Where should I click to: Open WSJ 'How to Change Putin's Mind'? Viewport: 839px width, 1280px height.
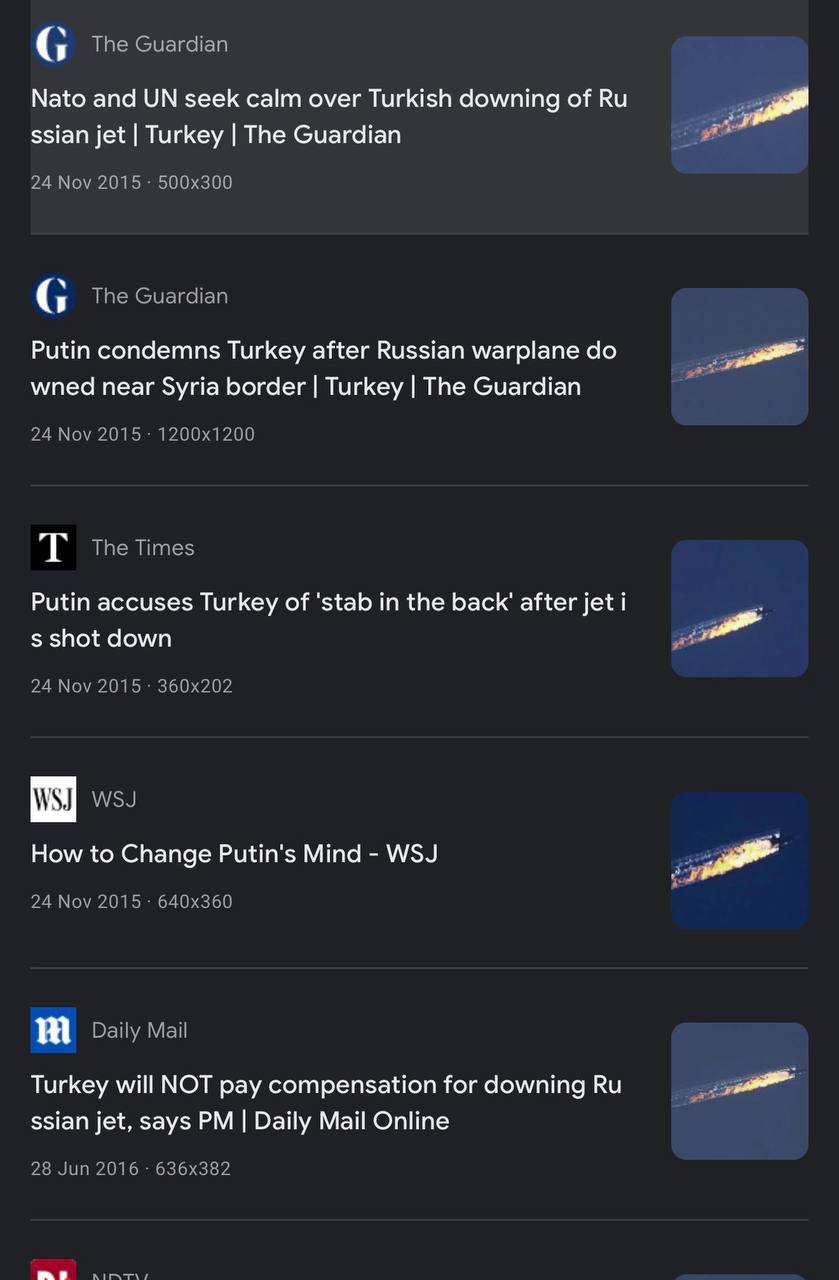pyautogui.click(x=234, y=854)
